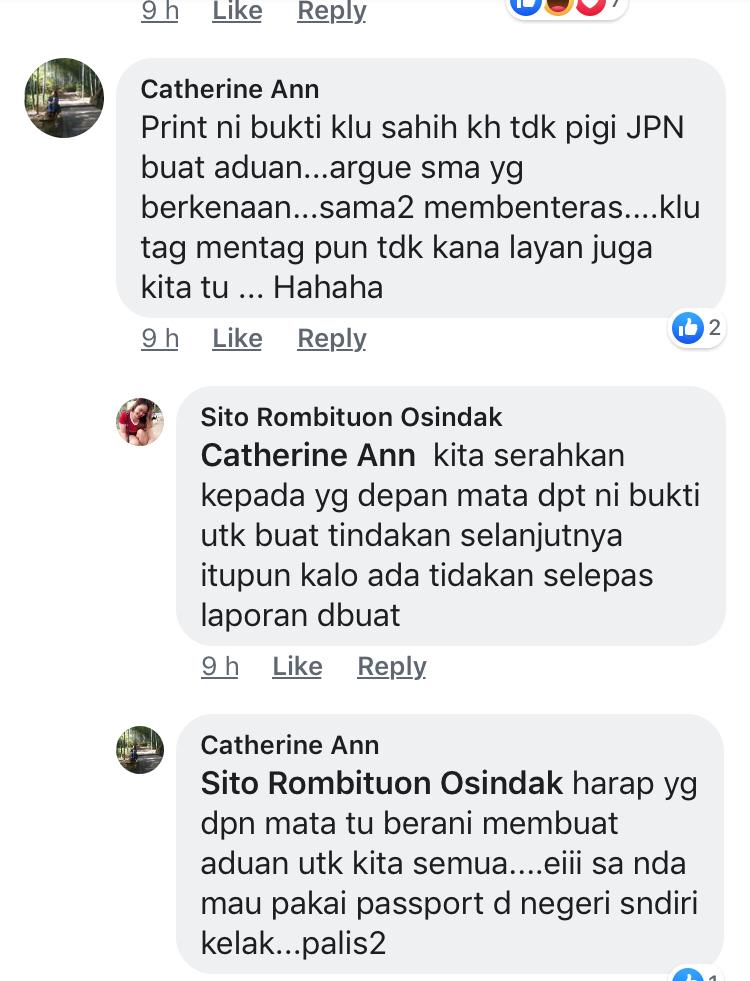Like Sito Rombituon Osindak's reply
Screen dimensions: 750x981
[x=297, y=666]
